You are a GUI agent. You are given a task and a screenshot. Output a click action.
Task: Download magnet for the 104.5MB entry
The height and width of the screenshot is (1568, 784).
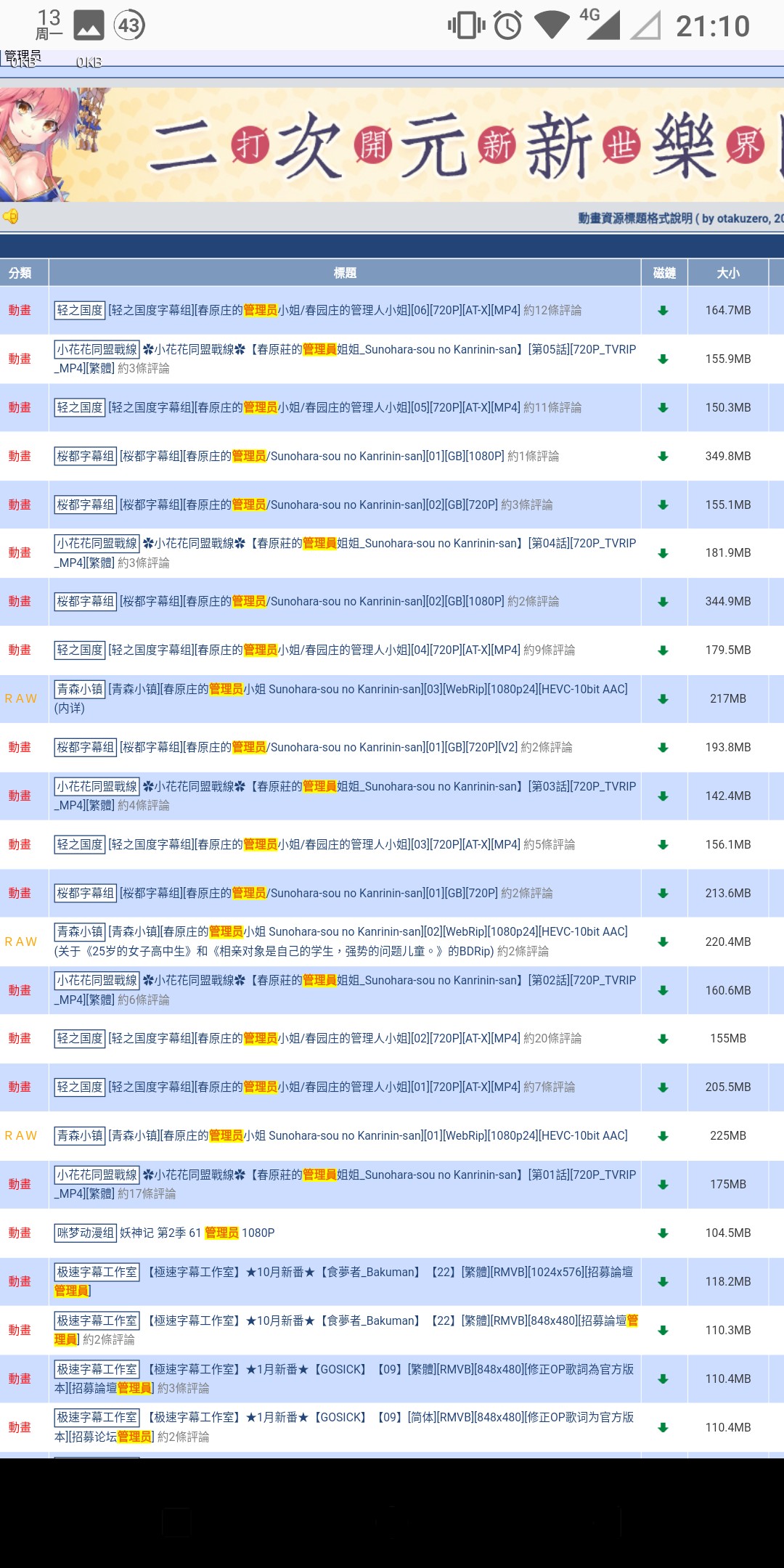[663, 1233]
